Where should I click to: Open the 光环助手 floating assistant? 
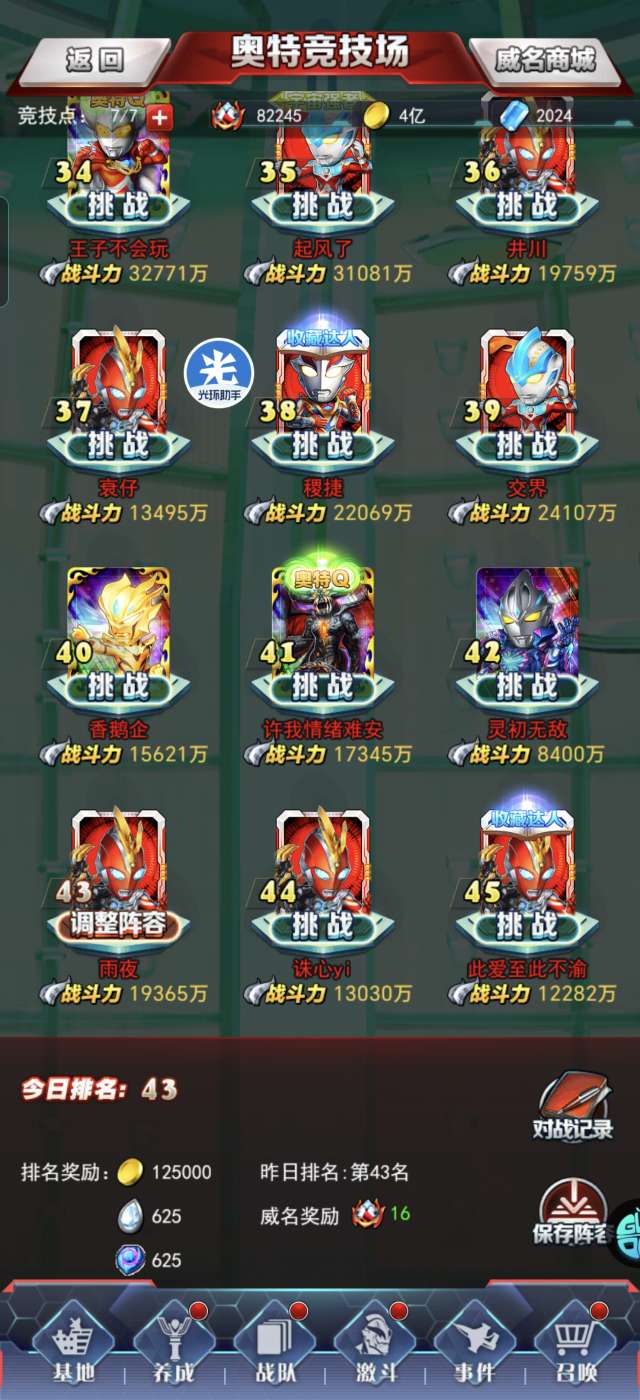219,372
